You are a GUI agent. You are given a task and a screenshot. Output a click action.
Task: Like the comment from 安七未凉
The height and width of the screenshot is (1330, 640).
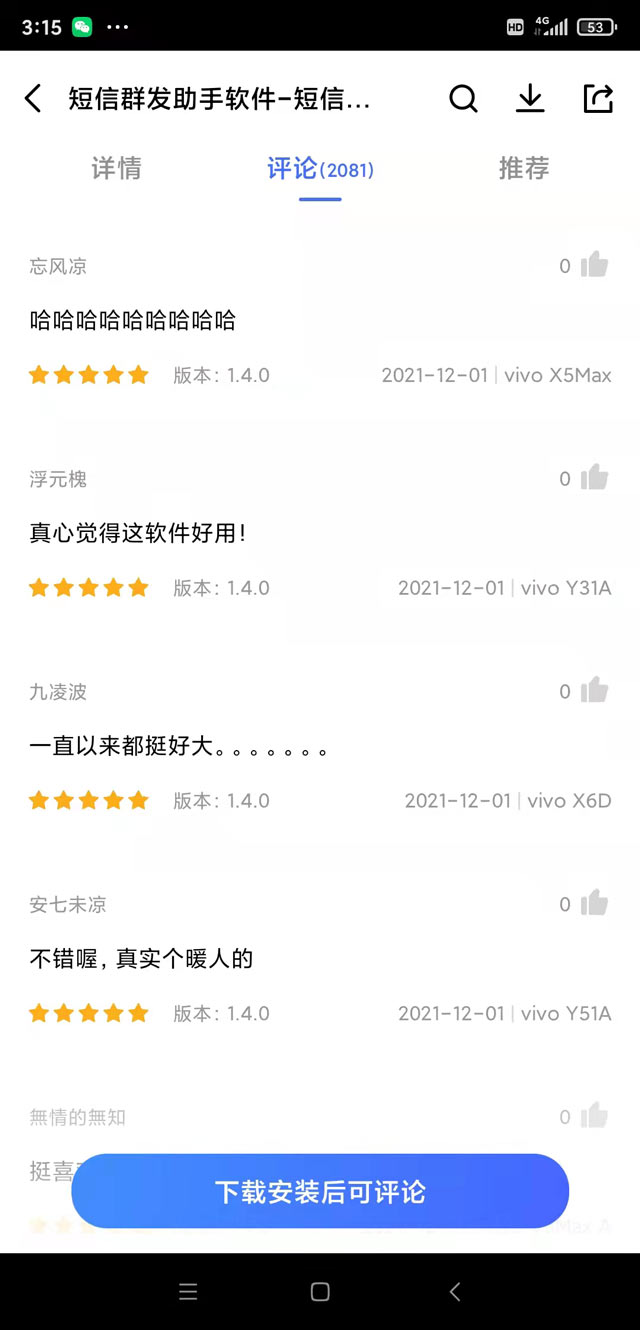coord(594,904)
